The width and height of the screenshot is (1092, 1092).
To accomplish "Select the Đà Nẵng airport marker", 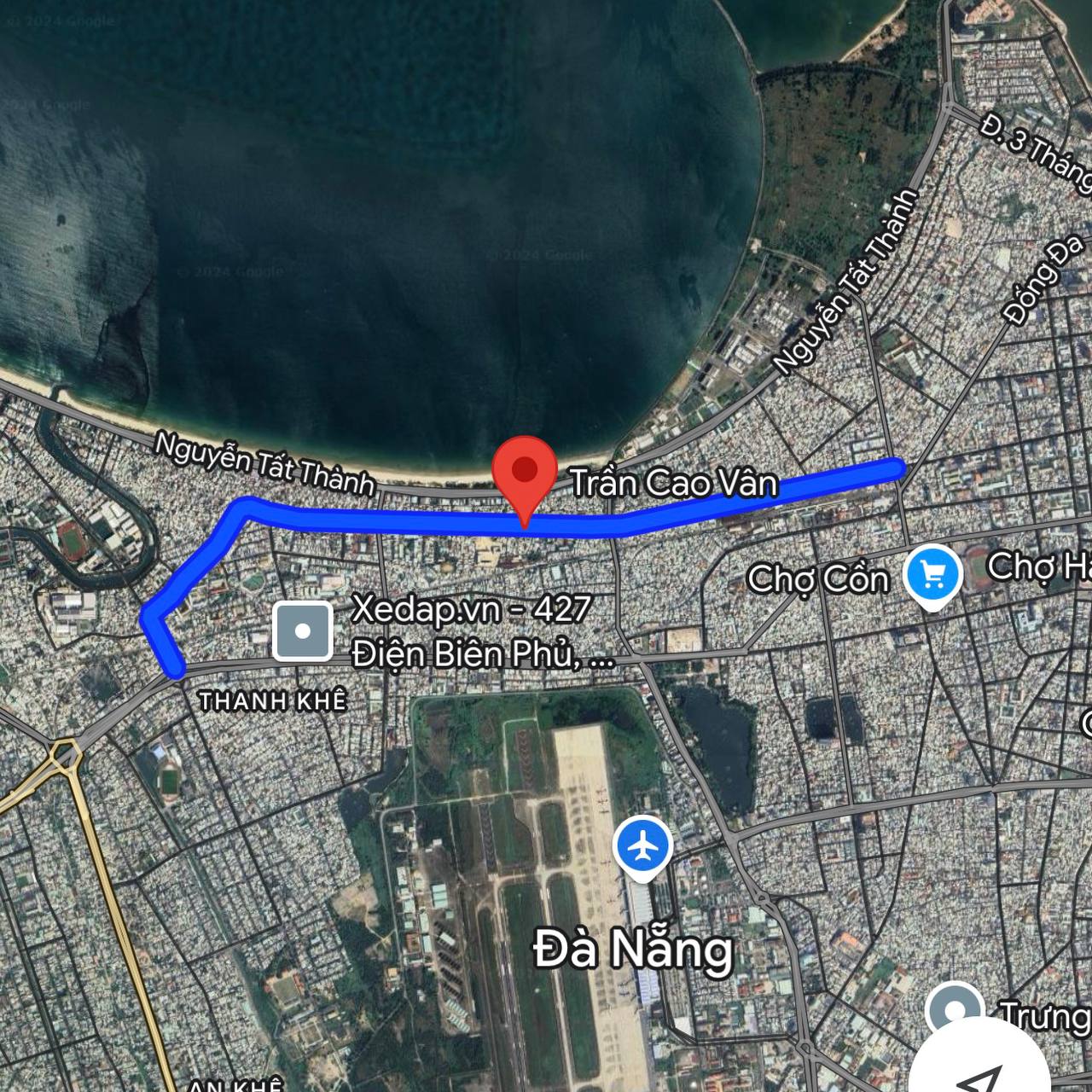I will pos(643,846).
